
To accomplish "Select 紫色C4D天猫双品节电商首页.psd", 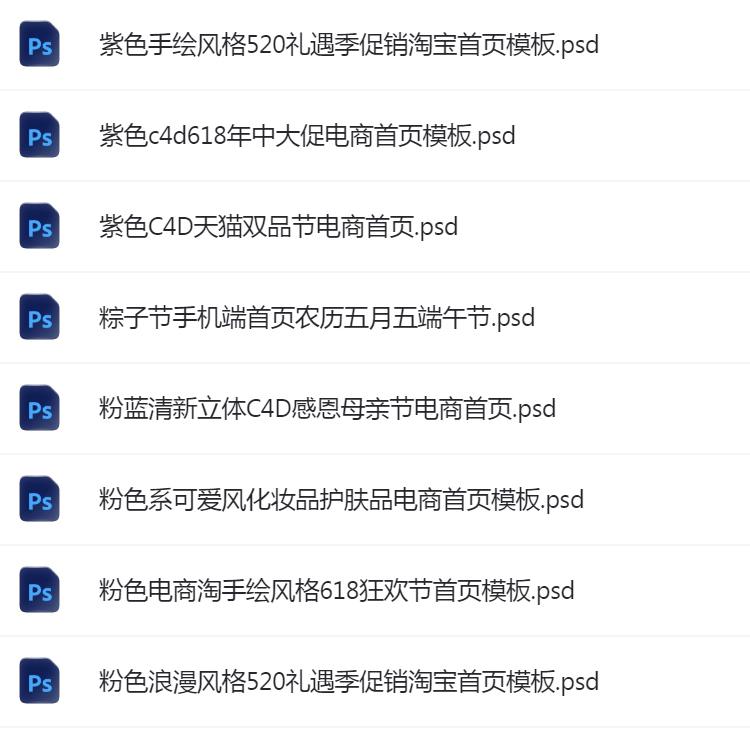I will pos(278,227).
